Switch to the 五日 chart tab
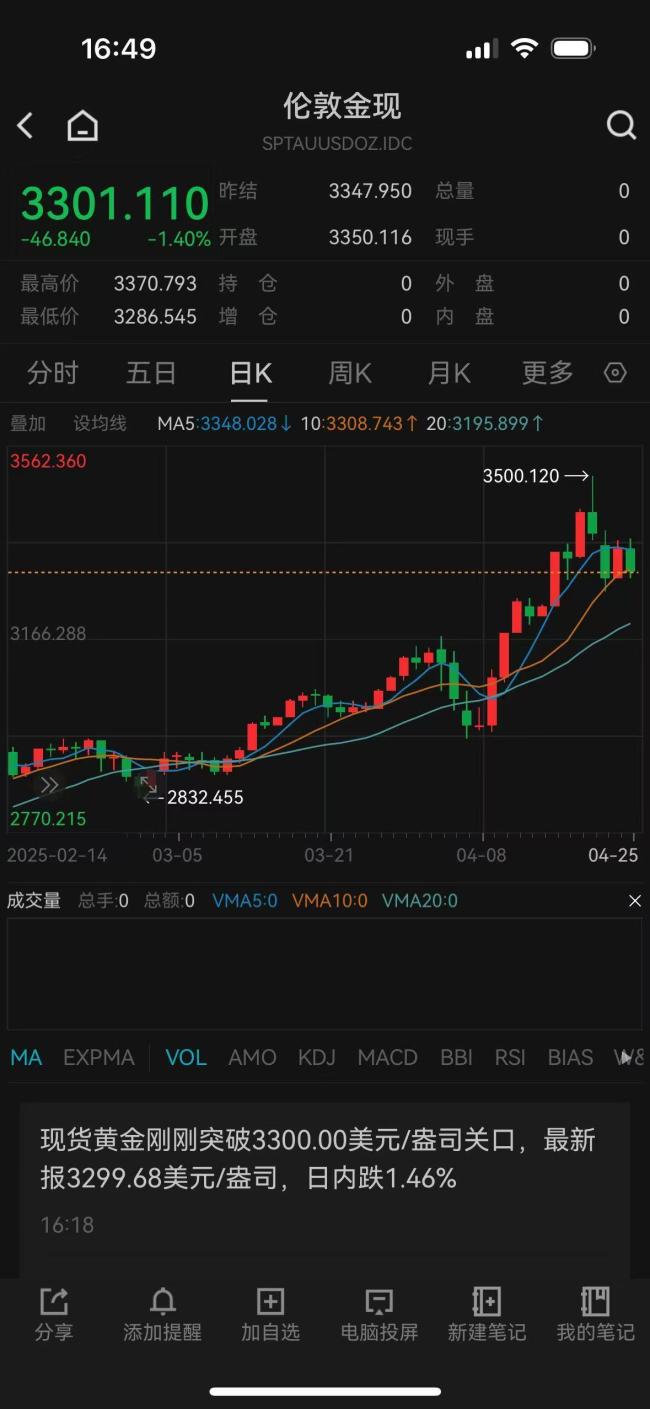The width and height of the screenshot is (650, 1409). click(x=151, y=373)
